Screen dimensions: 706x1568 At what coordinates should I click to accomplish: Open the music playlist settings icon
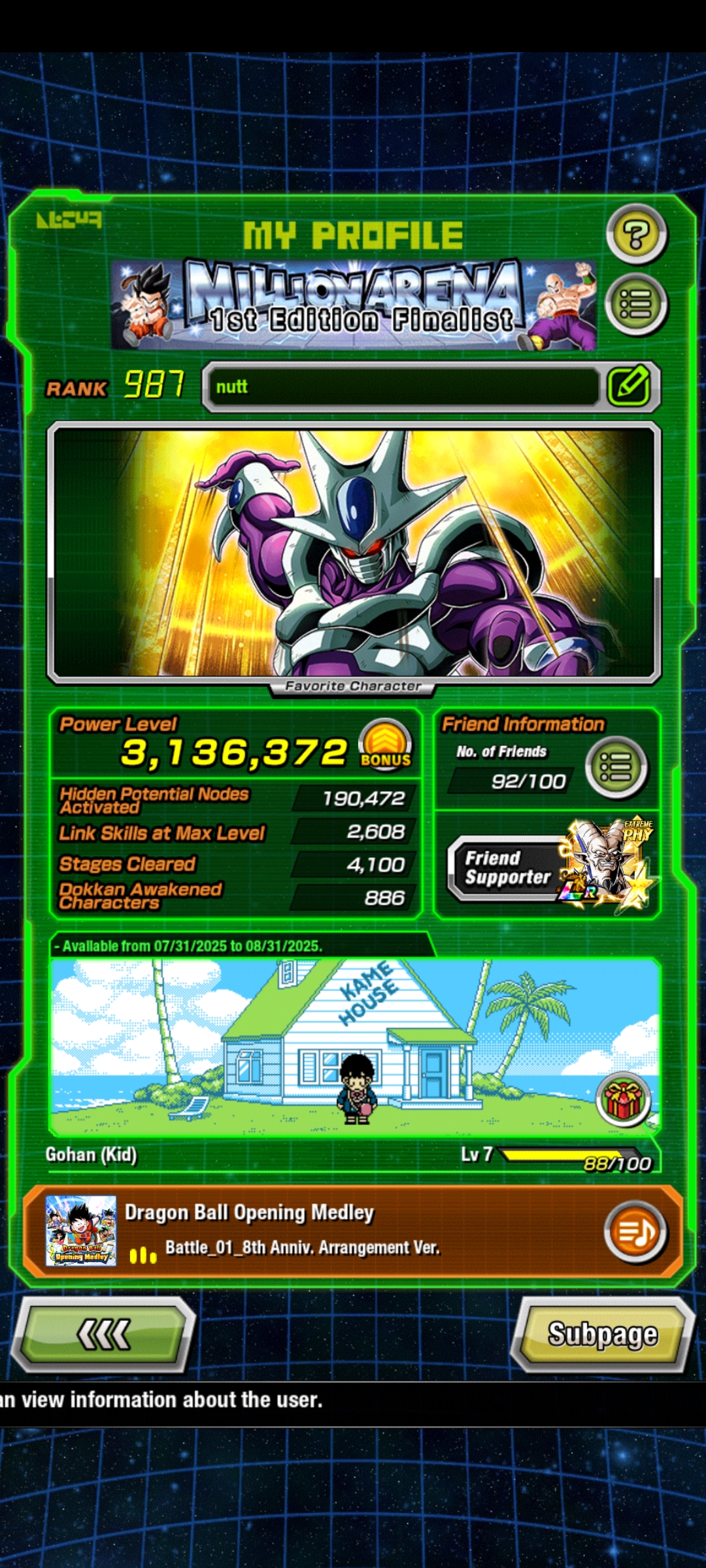click(x=635, y=1232)
